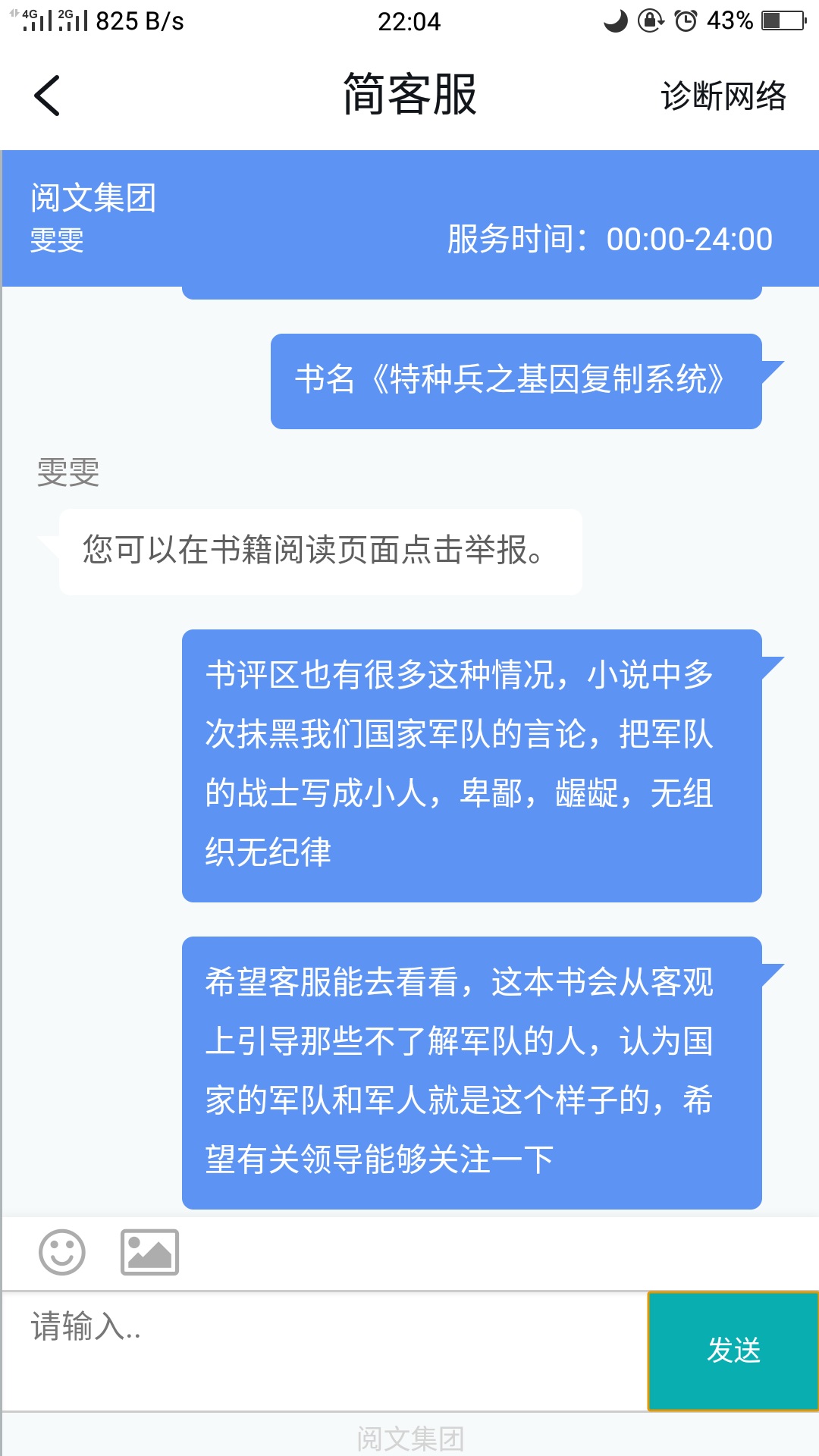Send the message with 发送
This screenshot has width=819, height=1456.
coord(733,1351)
